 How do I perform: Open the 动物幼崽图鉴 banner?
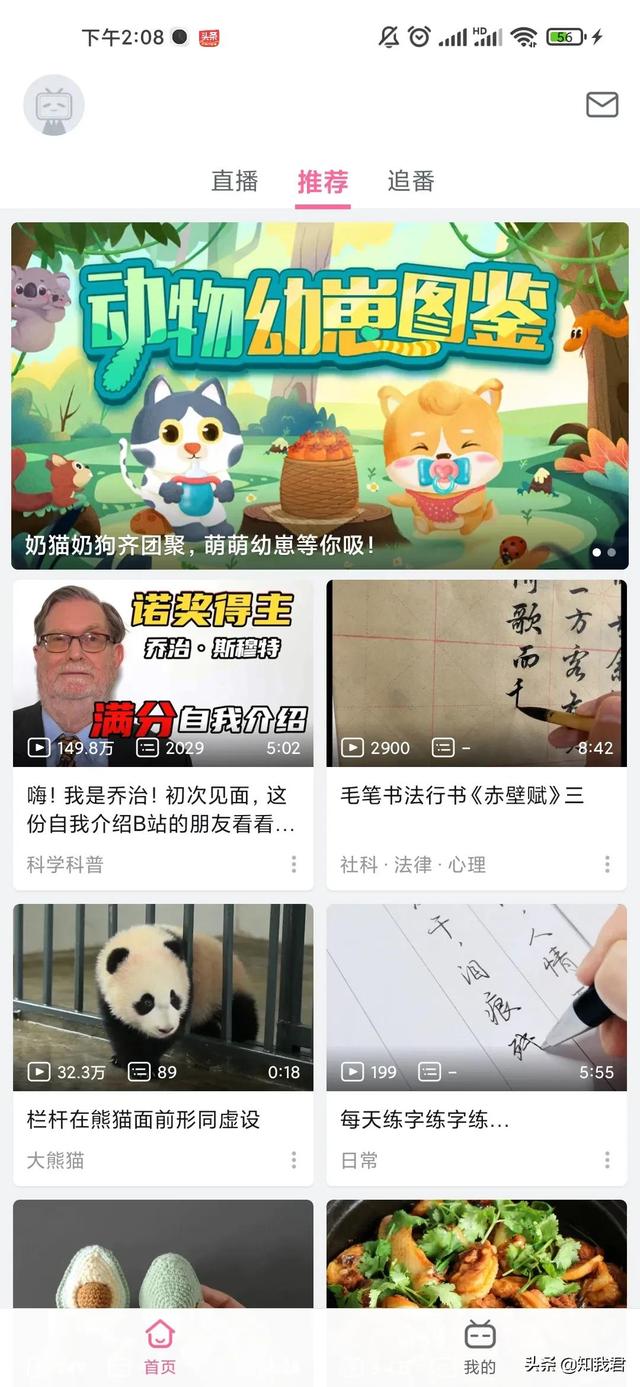320,395
